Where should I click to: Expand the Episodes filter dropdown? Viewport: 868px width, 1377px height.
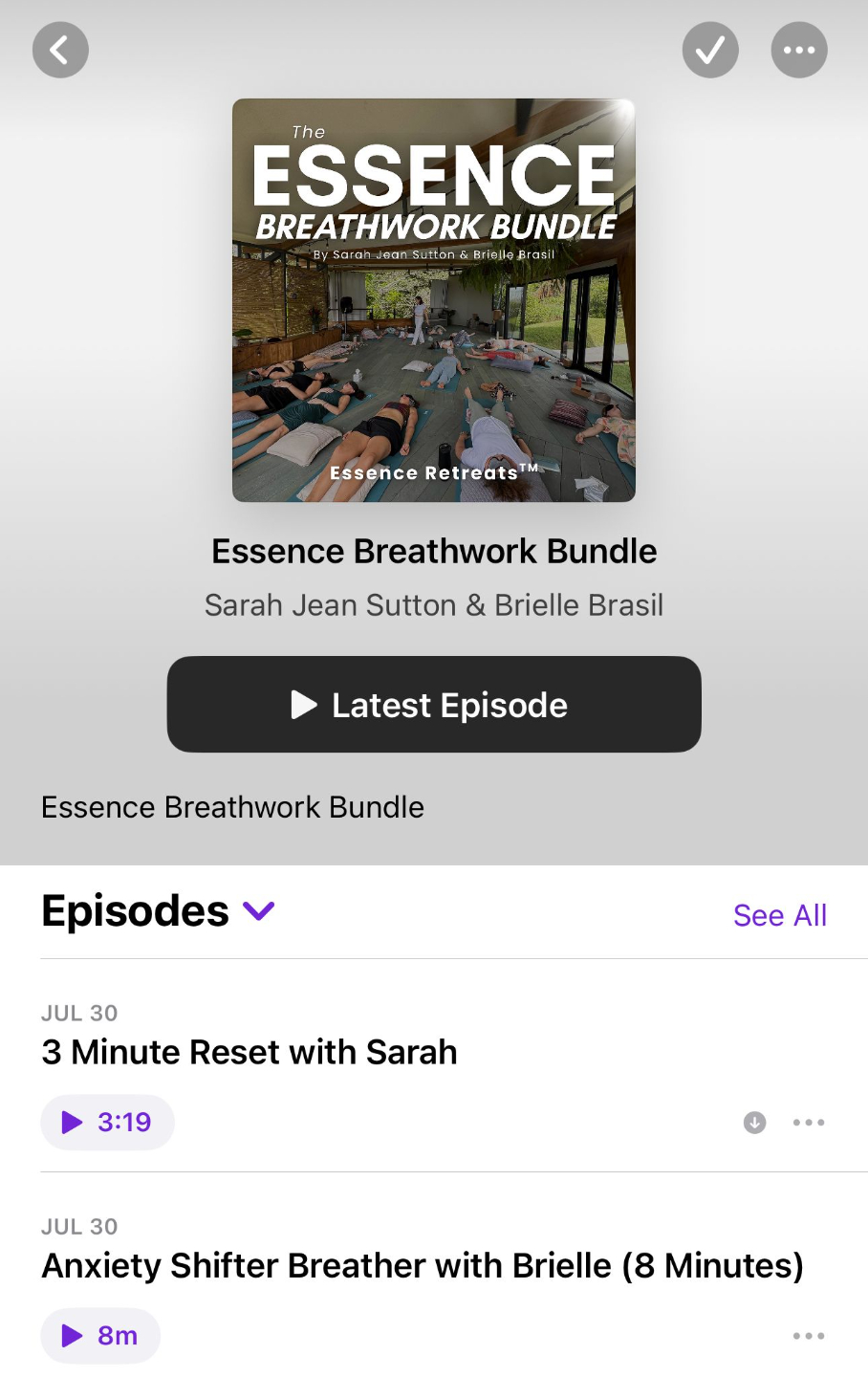tap(259, 911)
